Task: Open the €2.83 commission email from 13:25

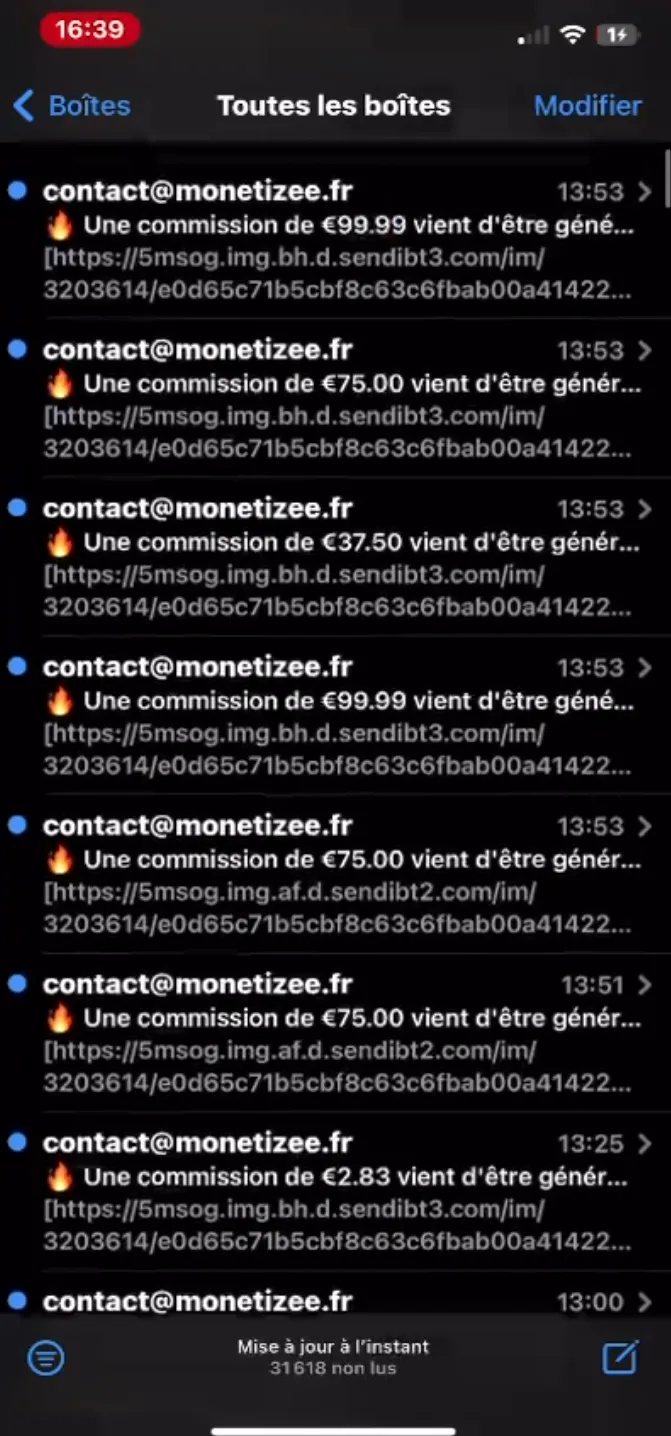Action: click(335, 1192)
